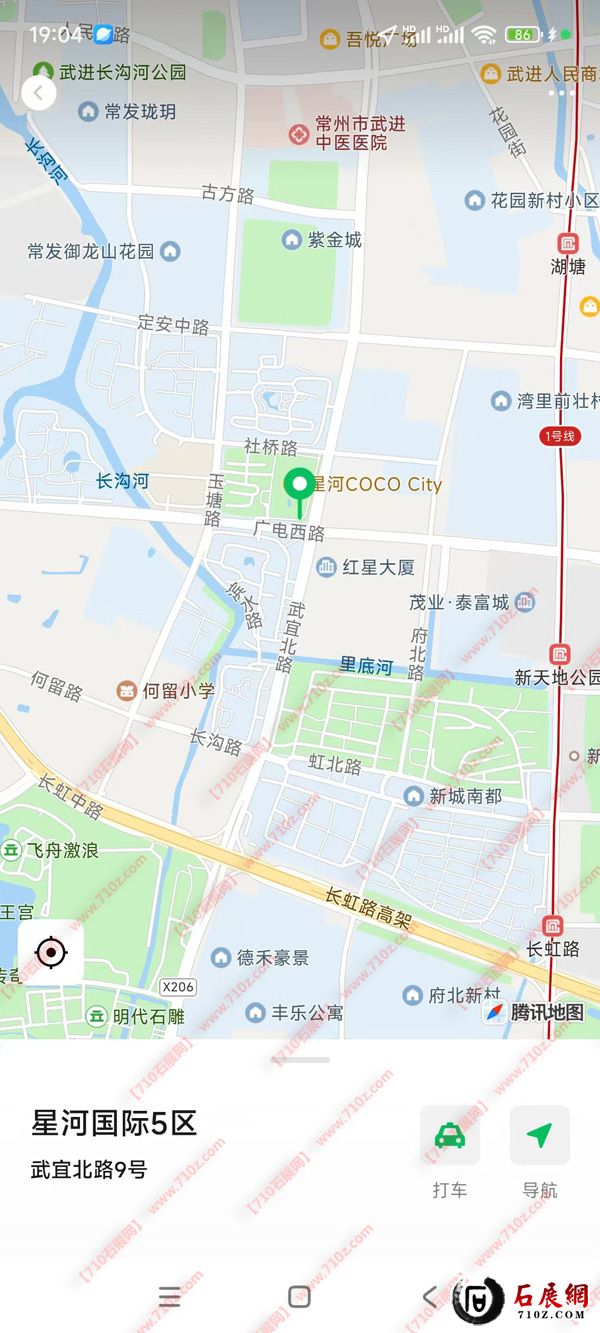Expand the bottom sheet drag handle
Screen dimensions: 600x1333
[x=300, y=1060]
